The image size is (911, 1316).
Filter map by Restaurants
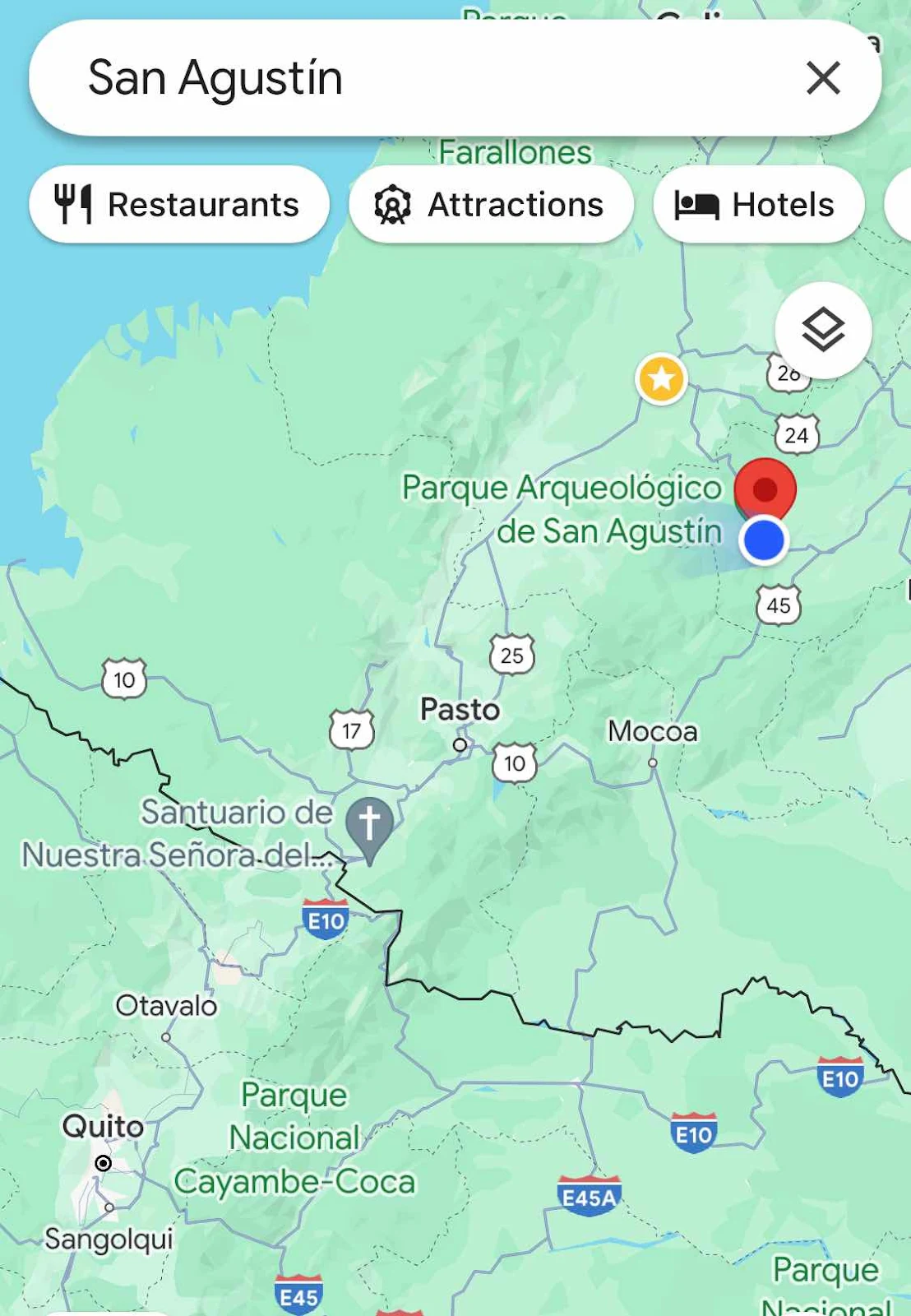point(179,205)
